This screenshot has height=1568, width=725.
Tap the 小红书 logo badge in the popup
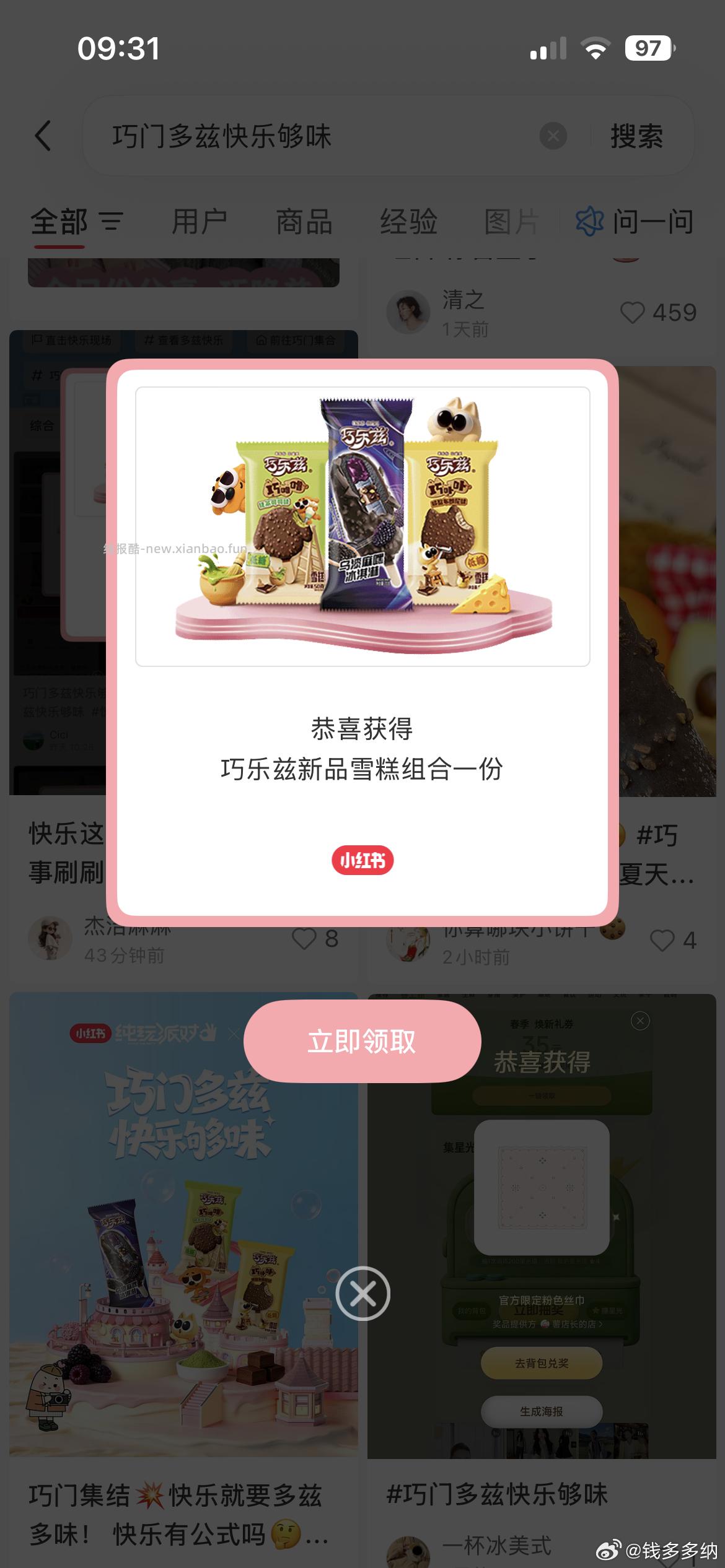(x=362, y=861)
